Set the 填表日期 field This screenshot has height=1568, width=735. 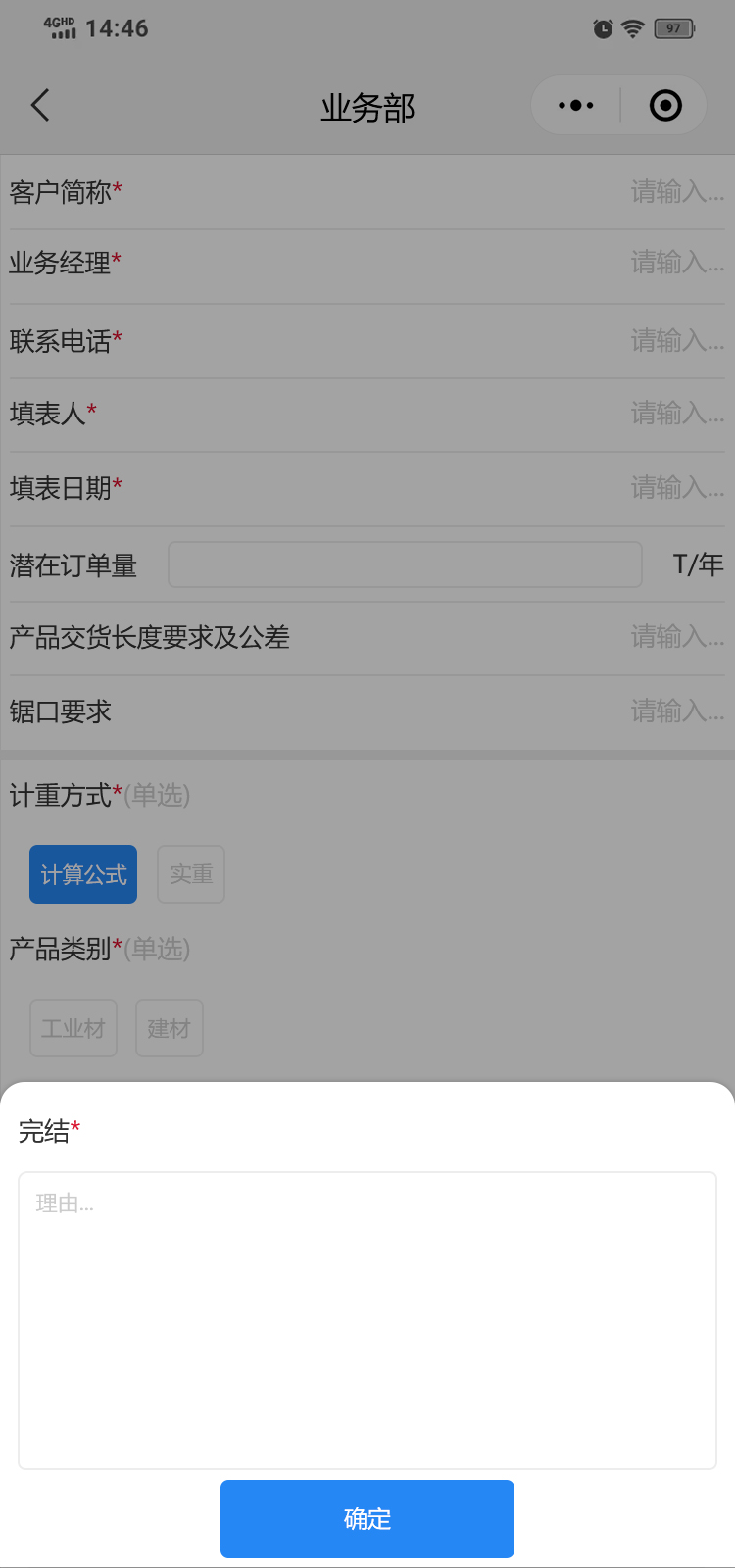(676, 488)
